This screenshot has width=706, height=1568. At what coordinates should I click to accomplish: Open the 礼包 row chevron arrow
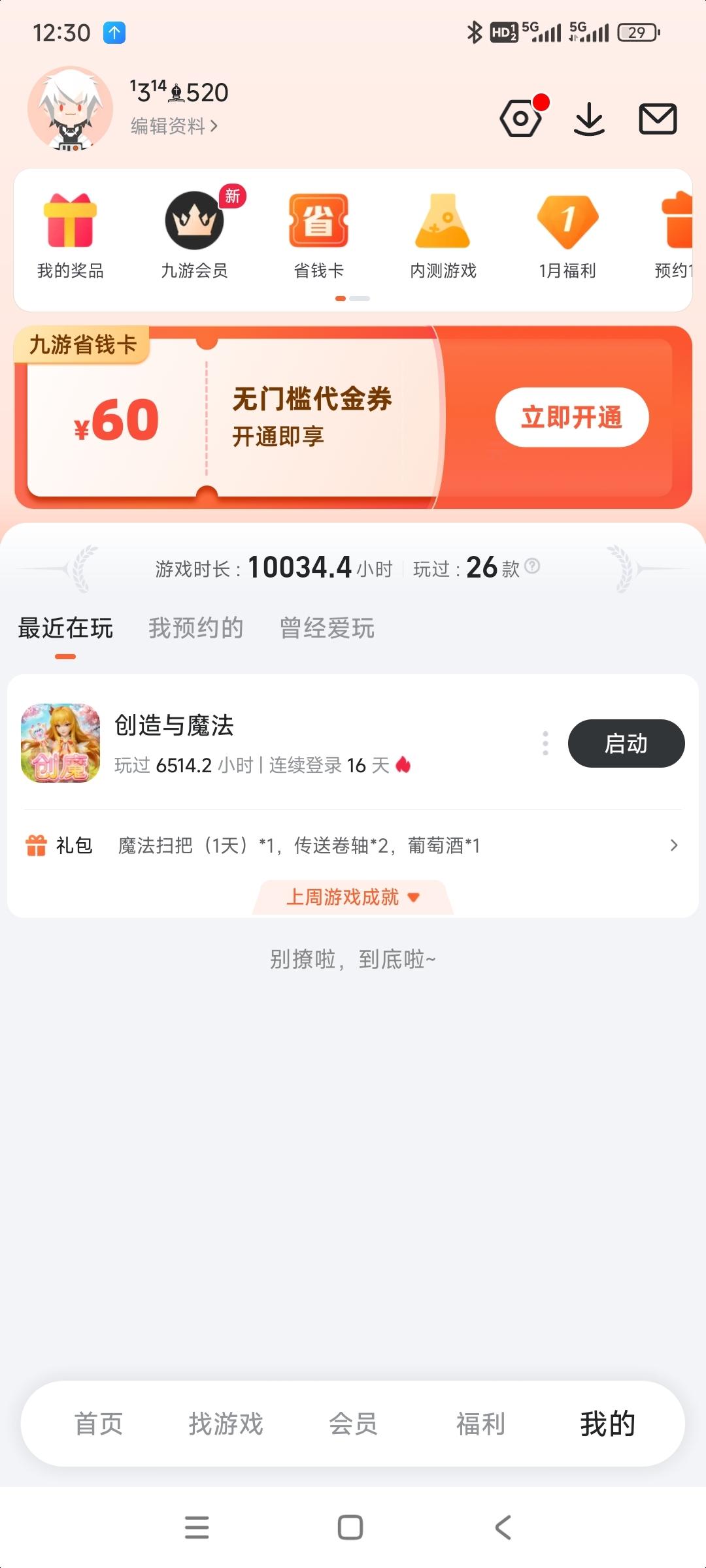674,845
